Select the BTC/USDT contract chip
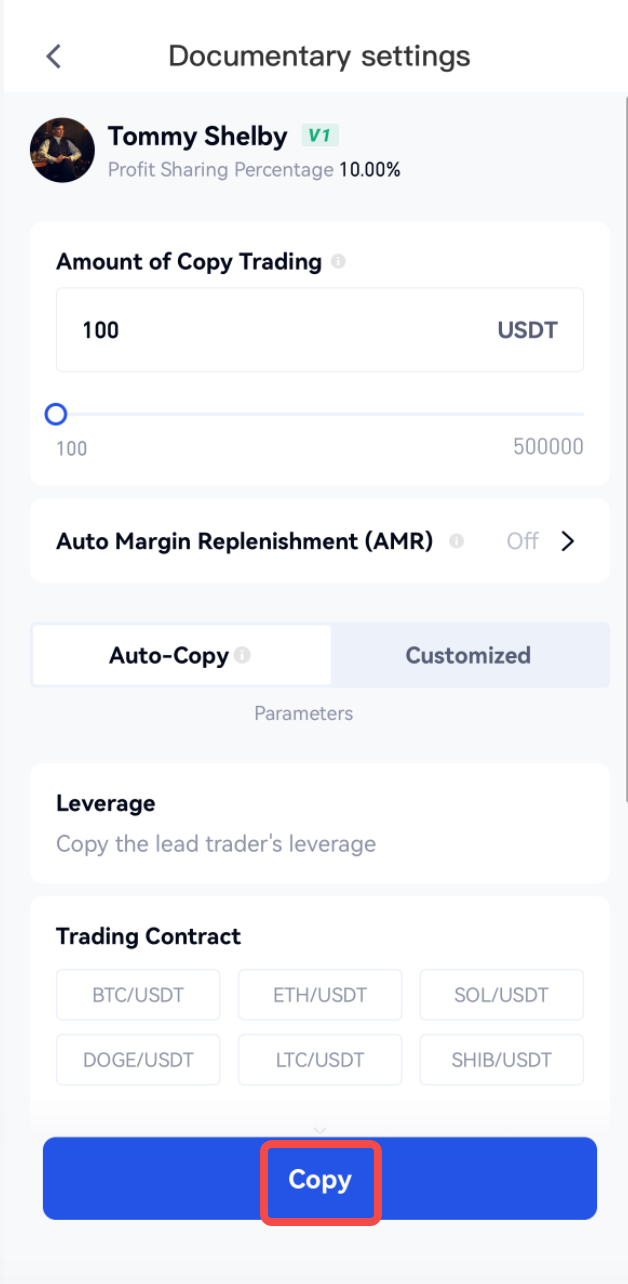Screen dimensions: 628x1284 (x=138, y=995)
